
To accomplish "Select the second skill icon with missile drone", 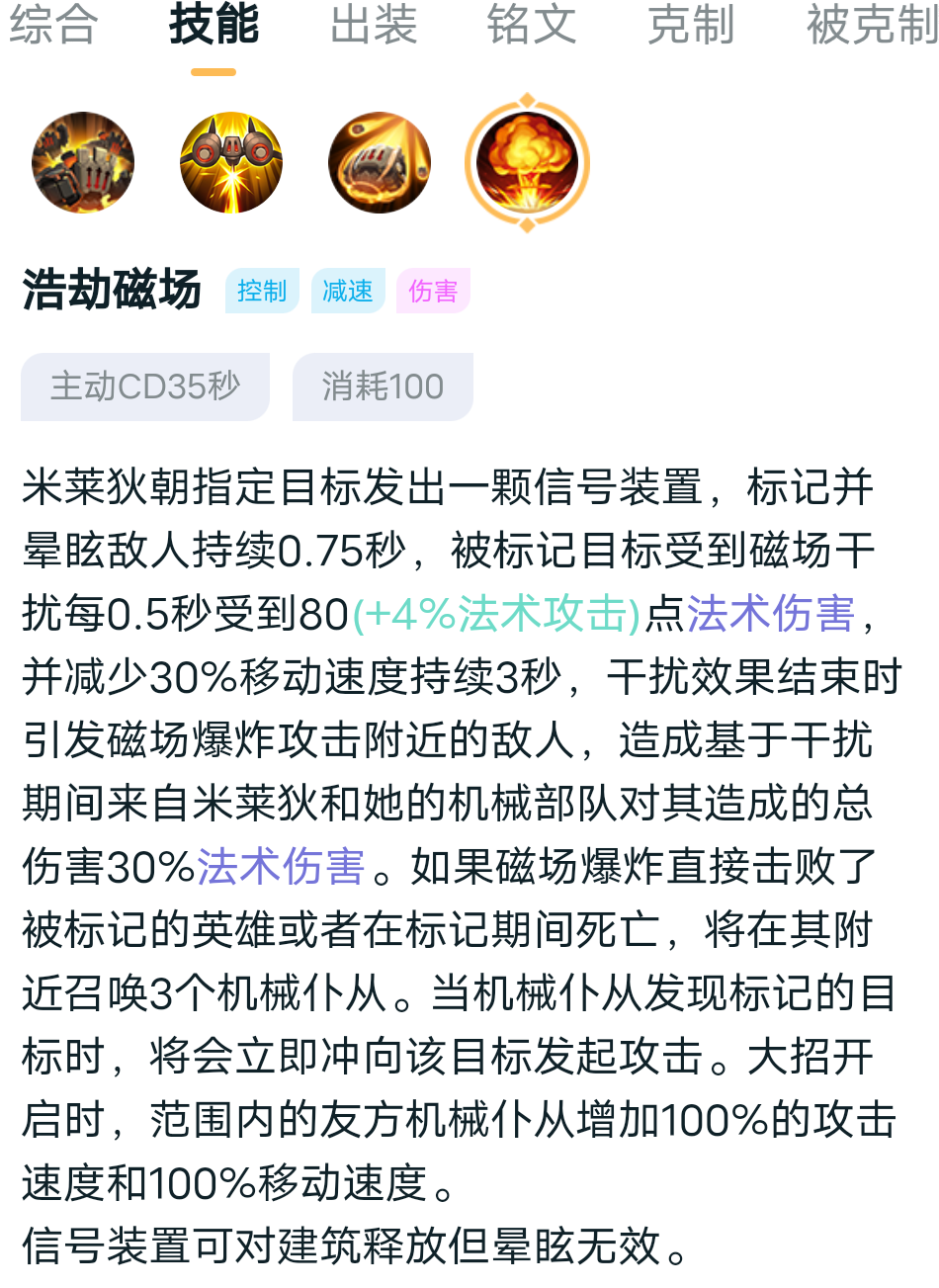I will (x=230, y=162).
